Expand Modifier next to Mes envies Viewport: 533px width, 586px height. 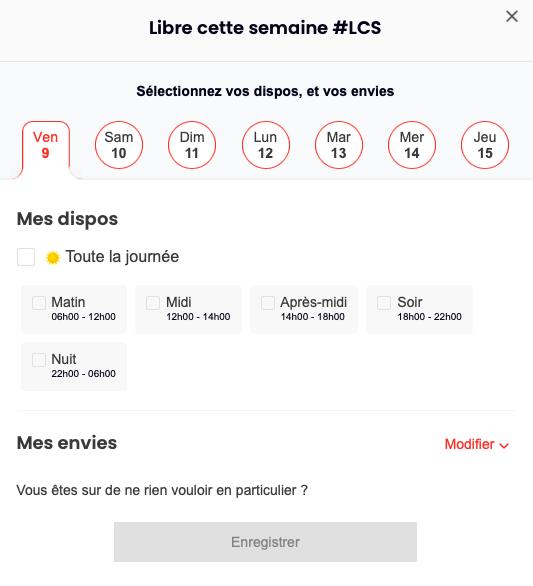point(477,444)
